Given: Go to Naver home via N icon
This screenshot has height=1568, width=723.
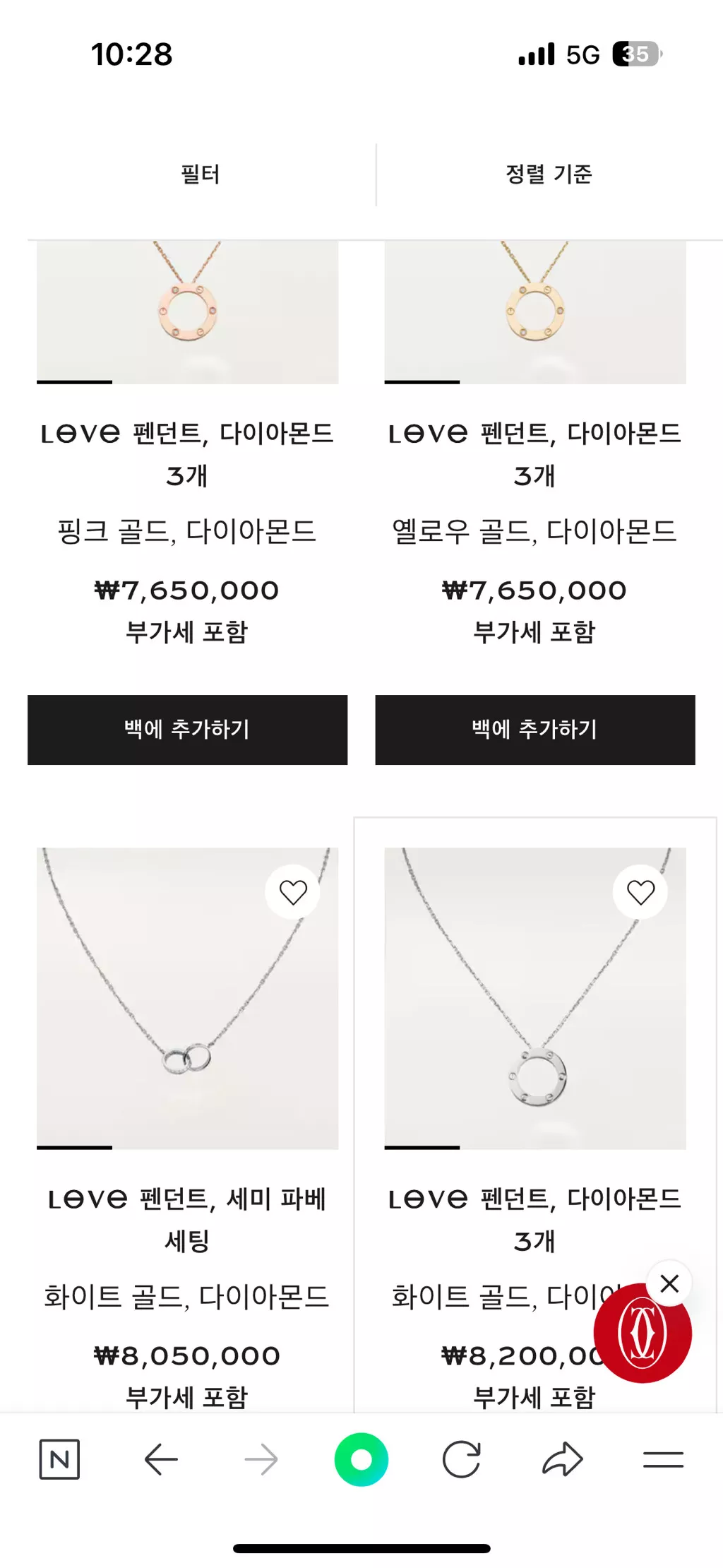Looking at the screenshot, I should tap(59, 1459).
